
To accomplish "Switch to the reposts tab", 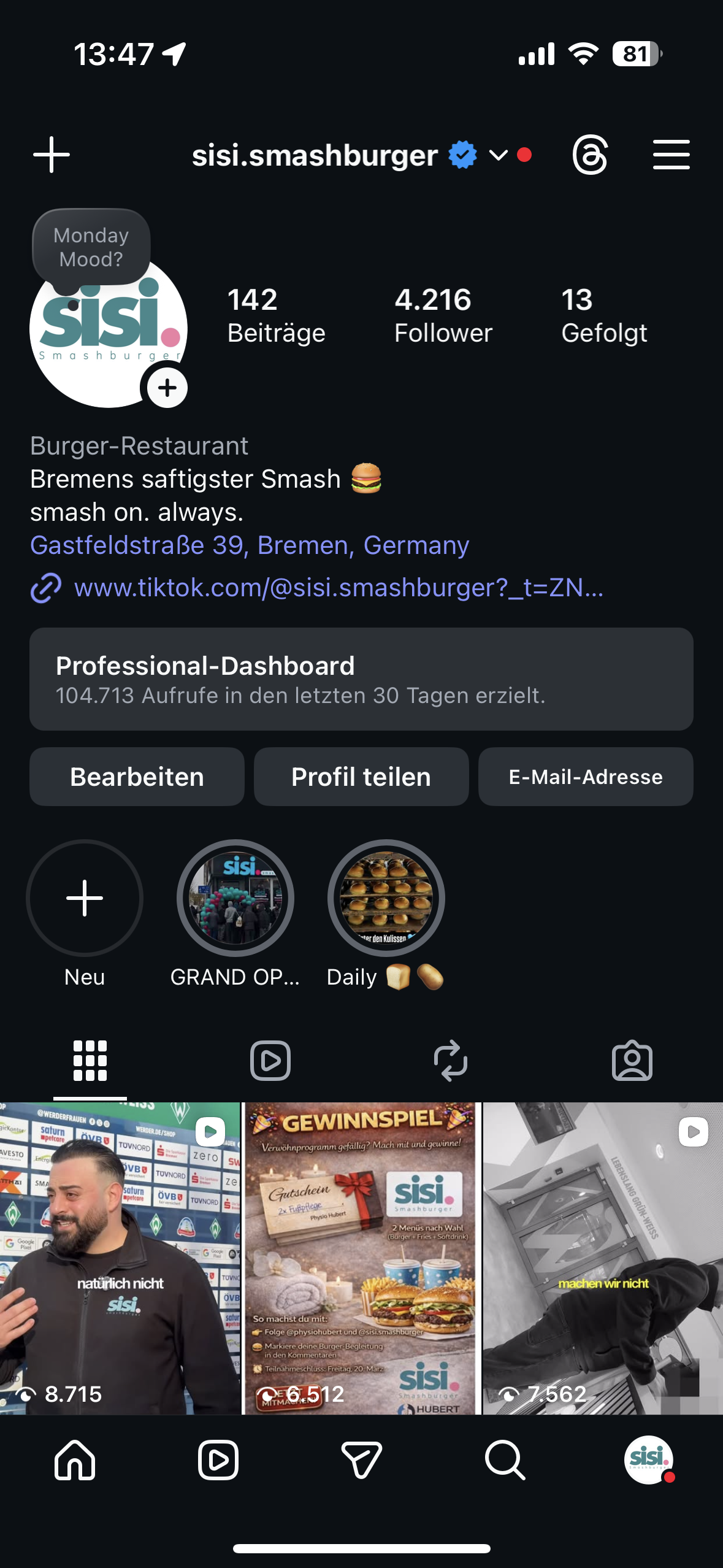I will click(451, 1061).
